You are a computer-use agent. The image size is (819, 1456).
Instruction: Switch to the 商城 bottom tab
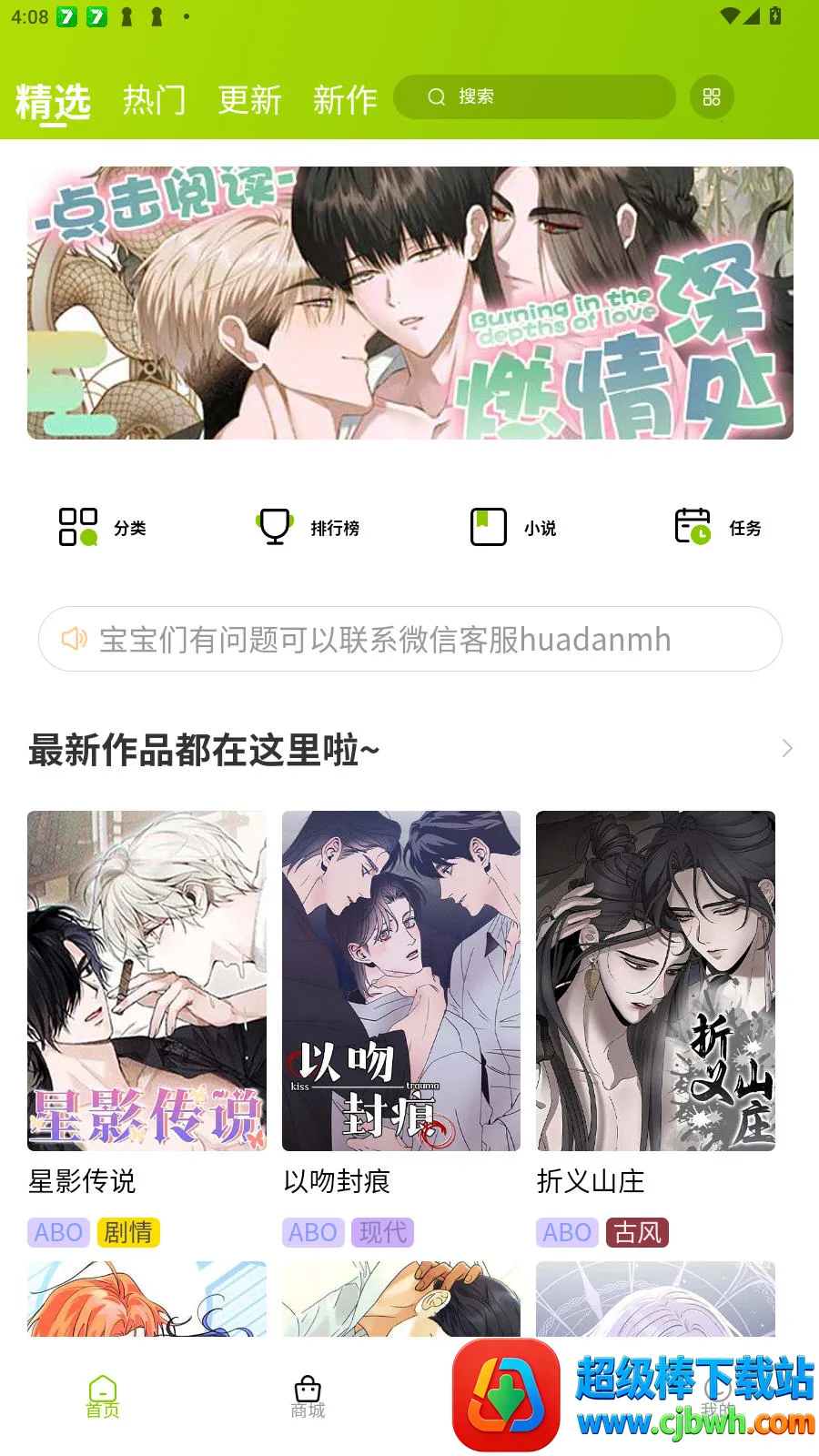(308, 1396)
